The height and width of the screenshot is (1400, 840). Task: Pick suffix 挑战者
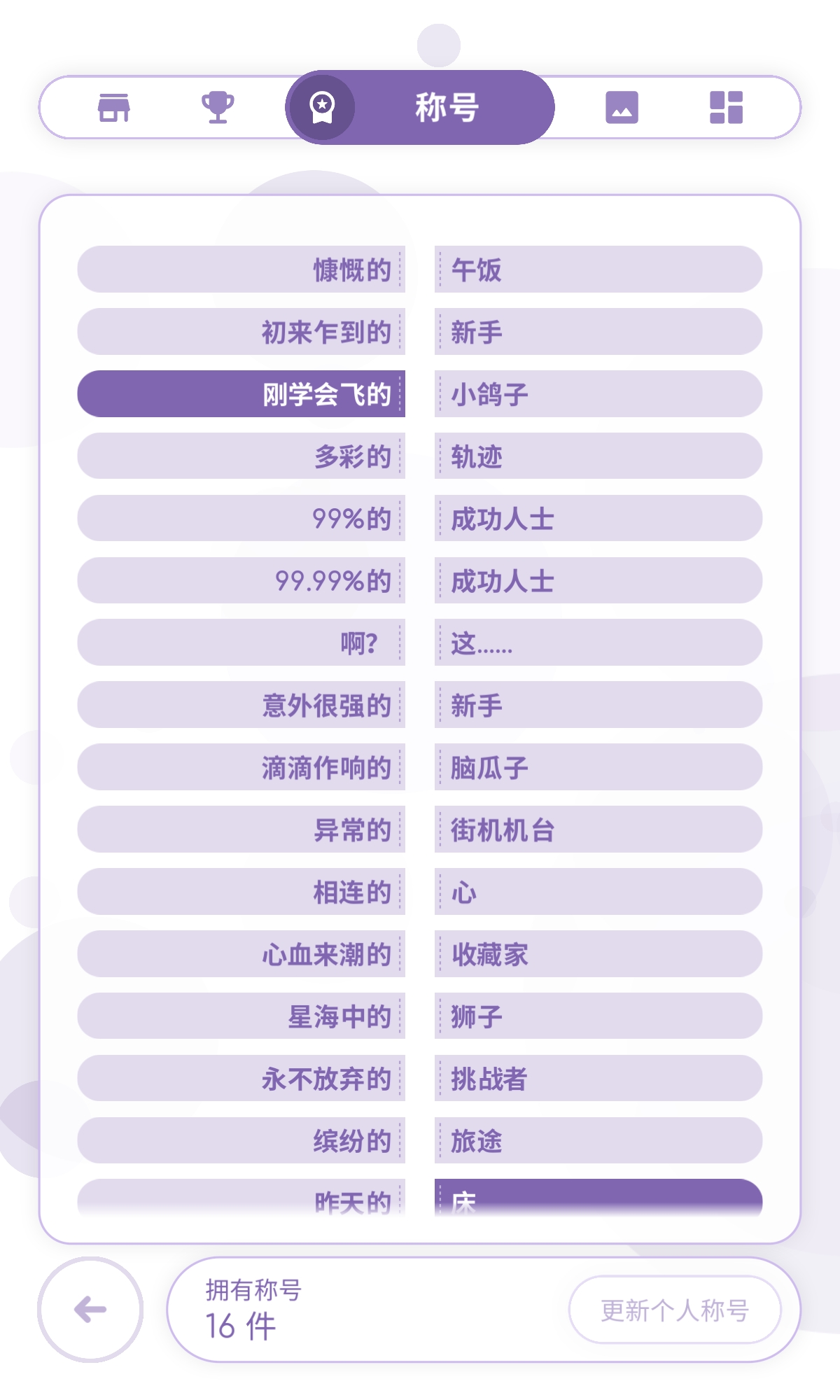tap(598, 1079)
